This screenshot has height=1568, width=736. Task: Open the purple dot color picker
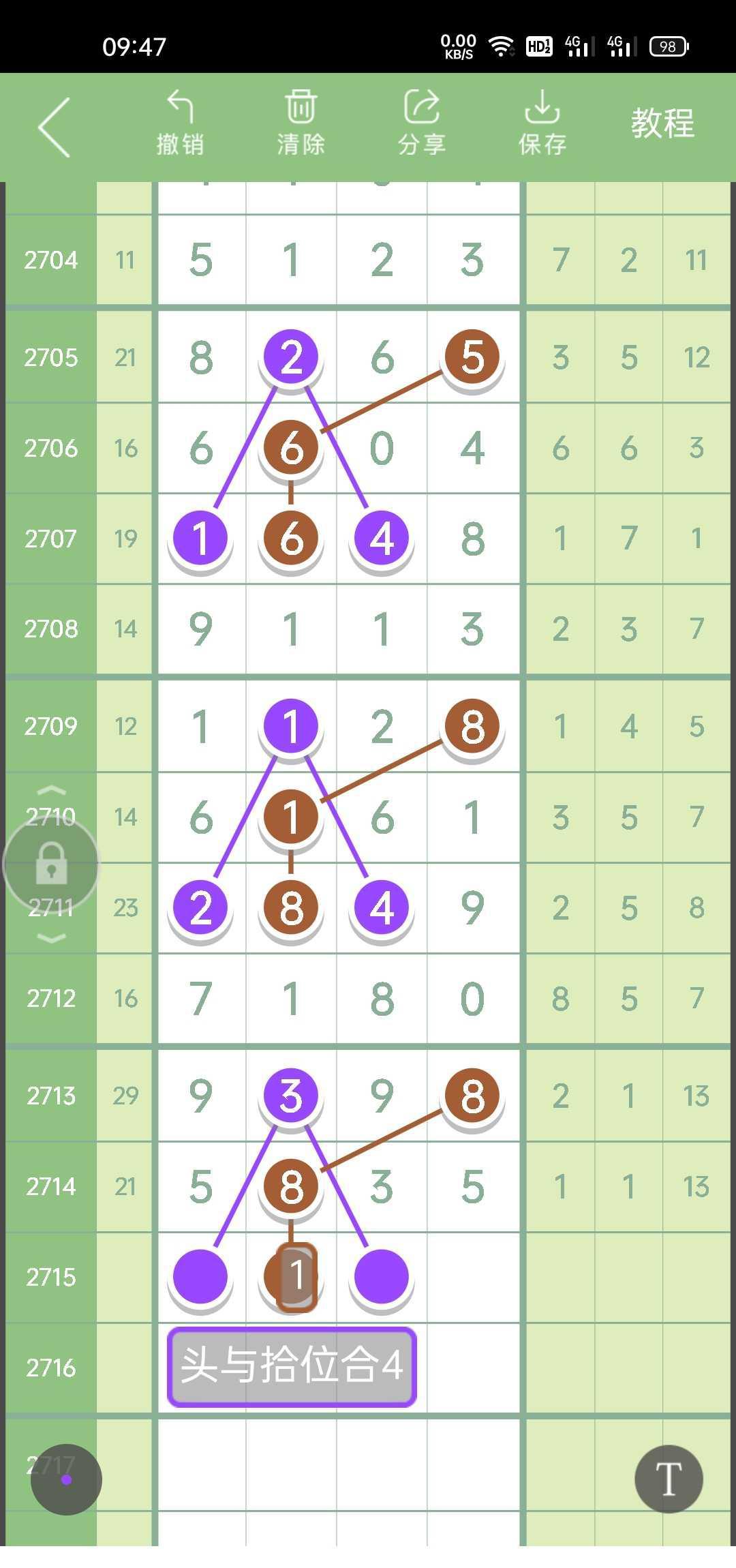(66, 1479)
